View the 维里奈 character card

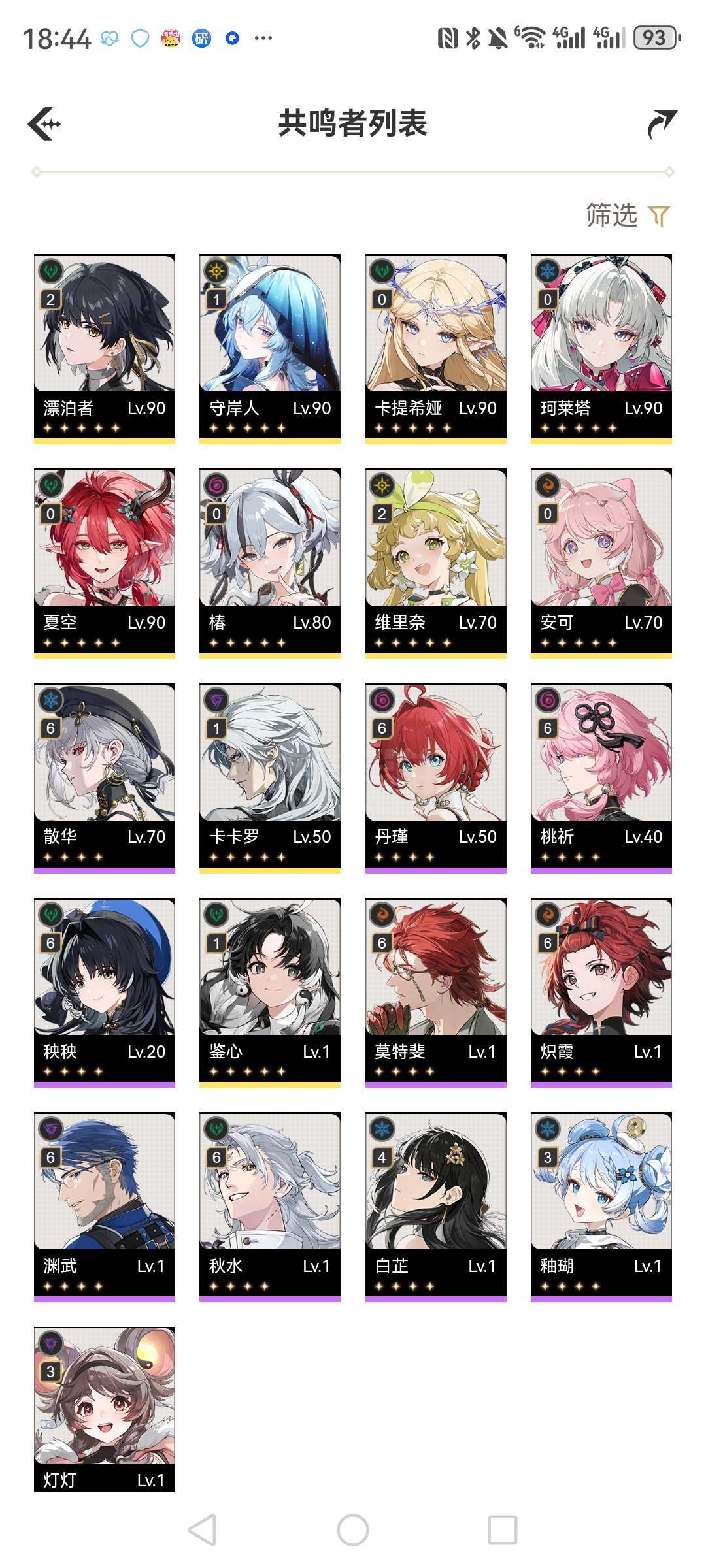(436, 563)
